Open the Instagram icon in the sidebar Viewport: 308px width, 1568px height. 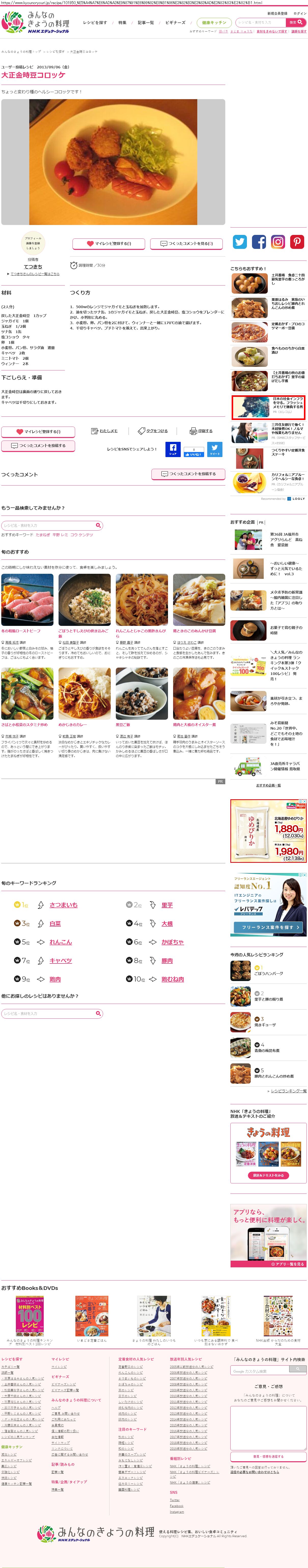(x=278, y=242)
